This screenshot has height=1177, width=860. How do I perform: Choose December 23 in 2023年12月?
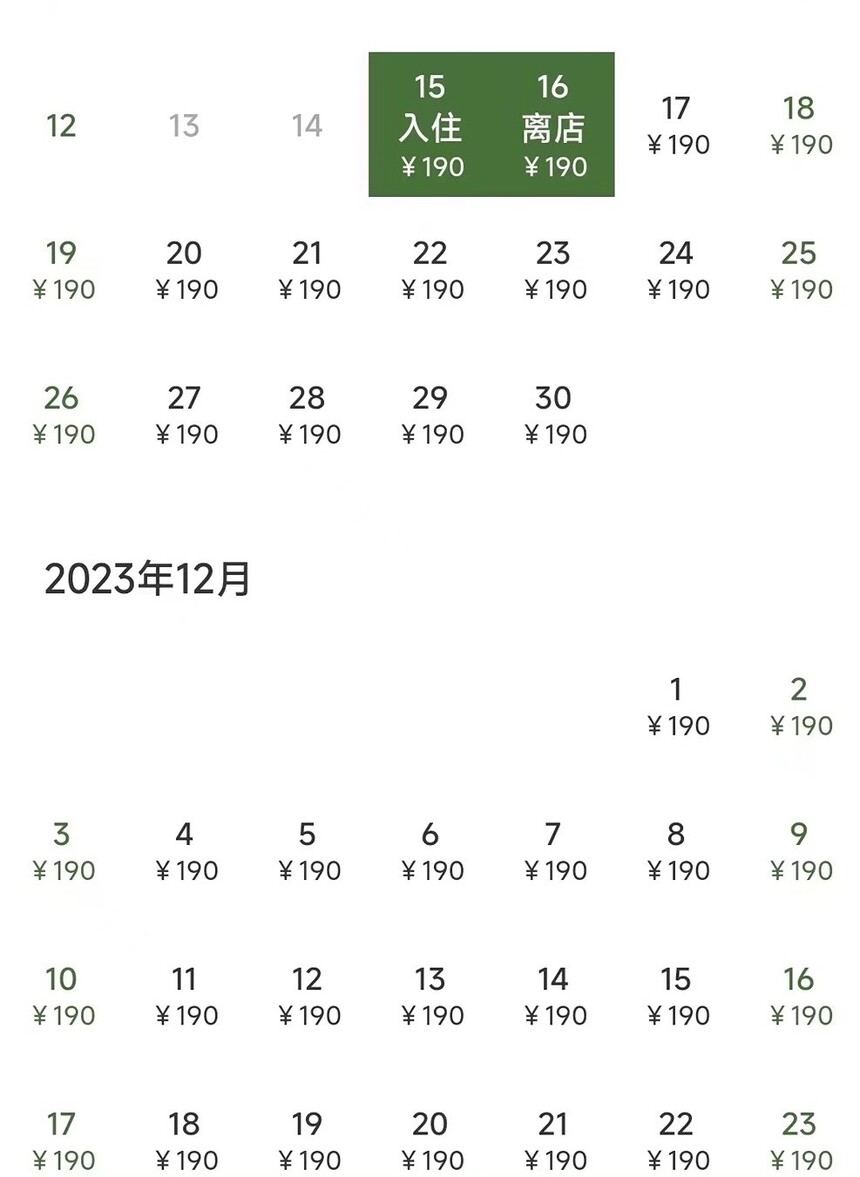[799, 1141]
